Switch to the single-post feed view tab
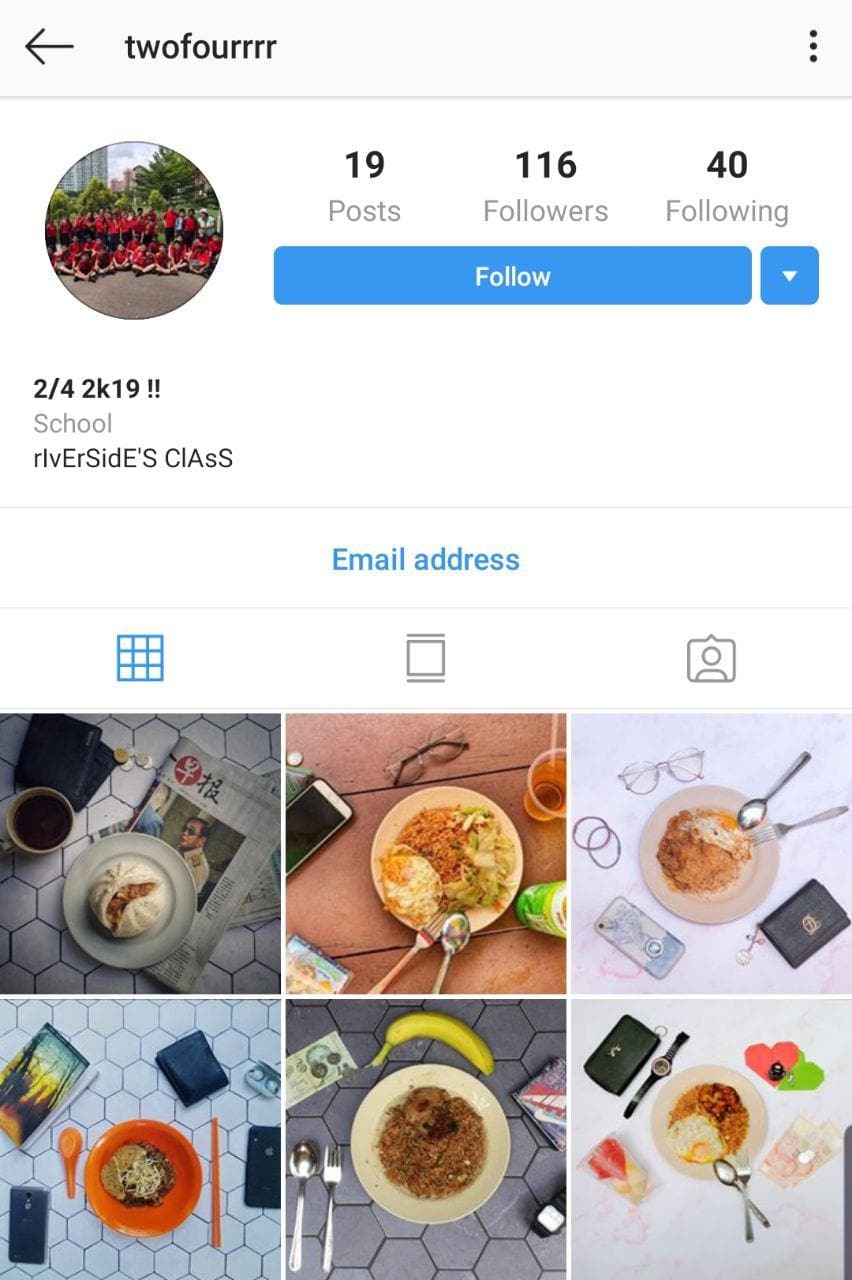 coord(425,659)
